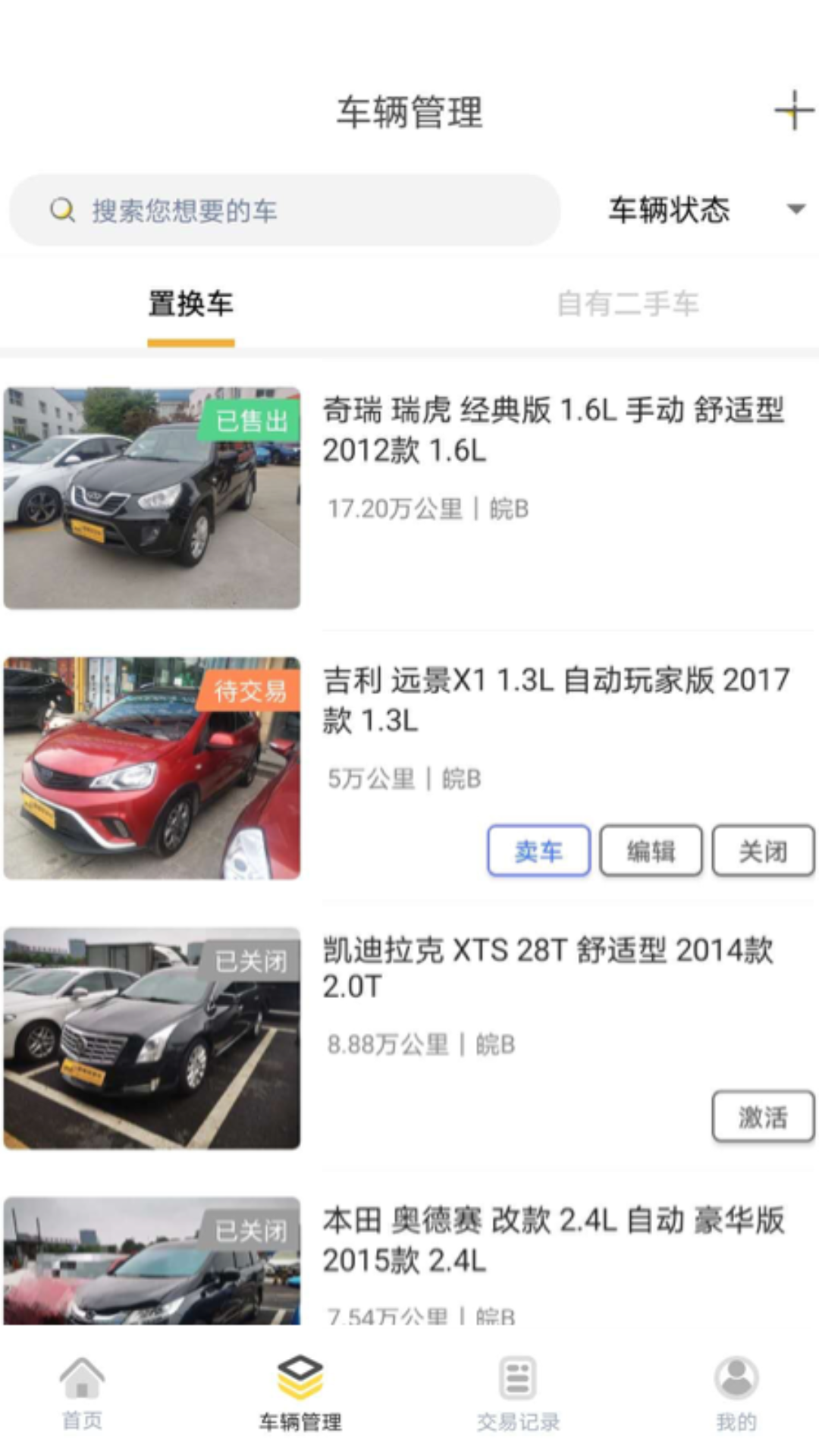Tap 激活 to activate the Cadillac XTS
The image size is (819, 1456).
click(763, 1116)
